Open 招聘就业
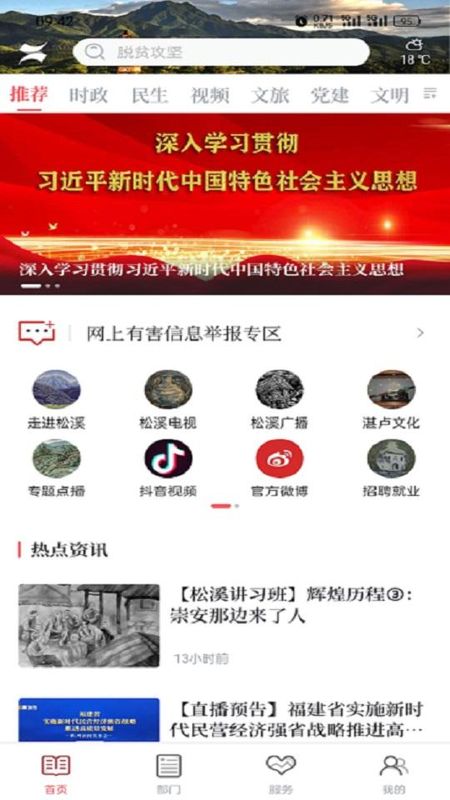This screenshot has width=450, height=800. 391,468
